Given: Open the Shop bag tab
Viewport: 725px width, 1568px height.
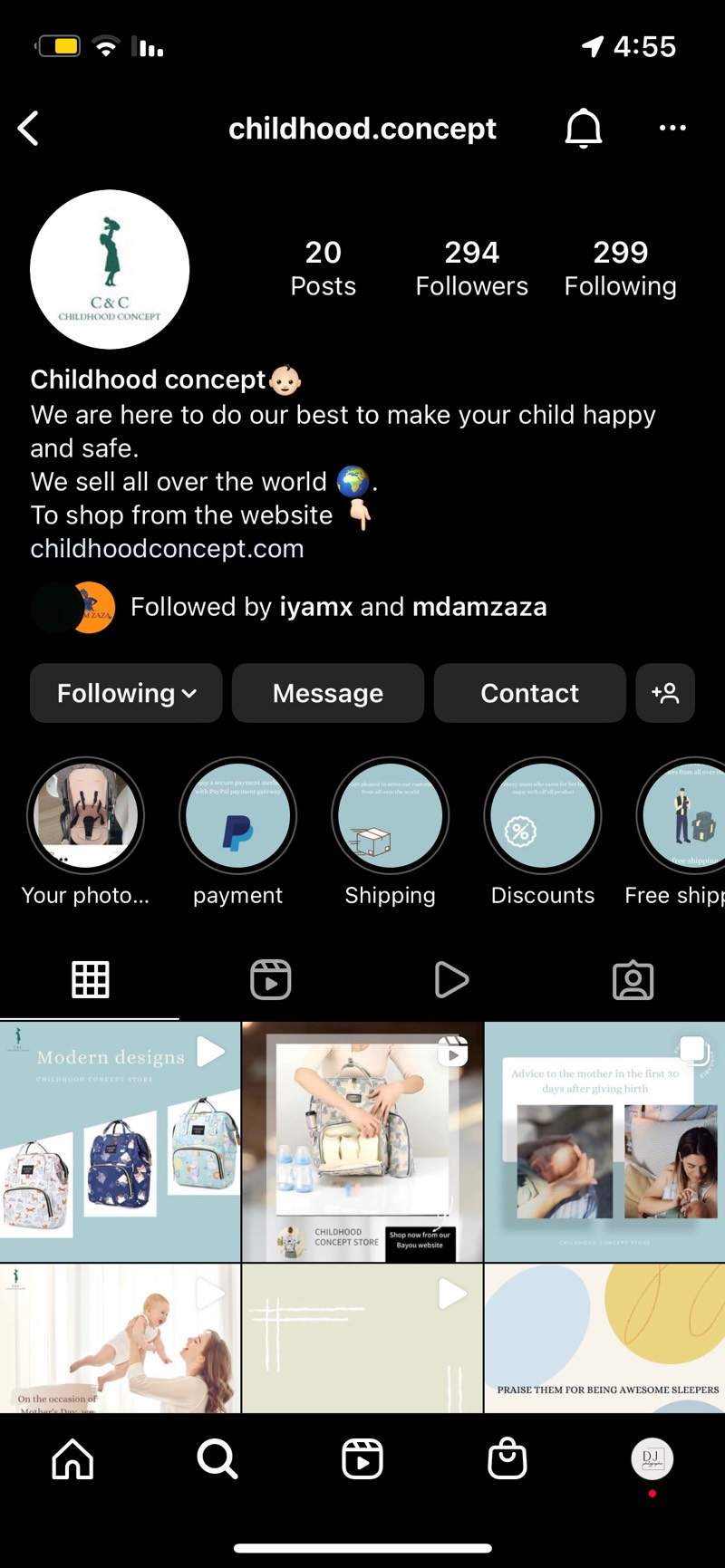Looking at the screenshot, I should [507, 1459].
